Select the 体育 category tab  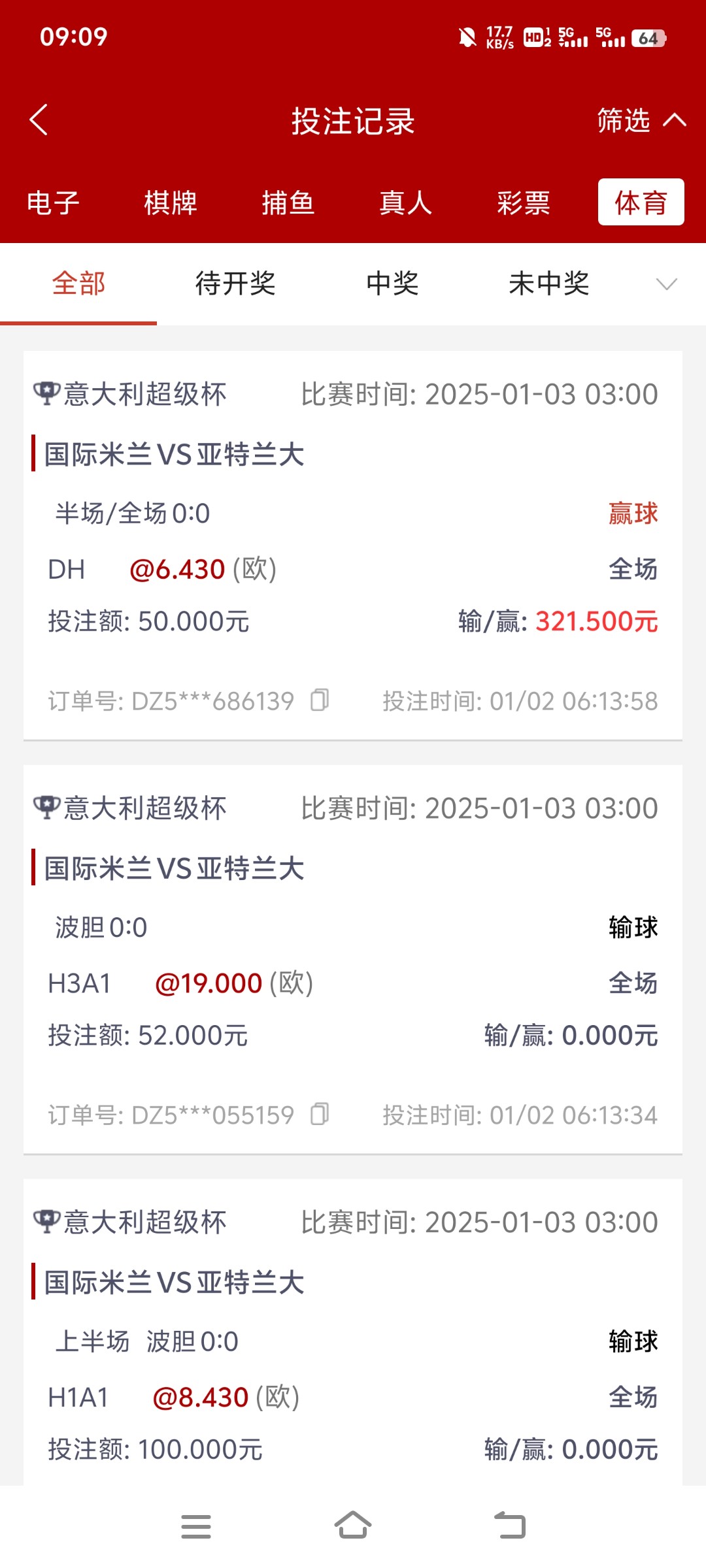click(641, 203)
